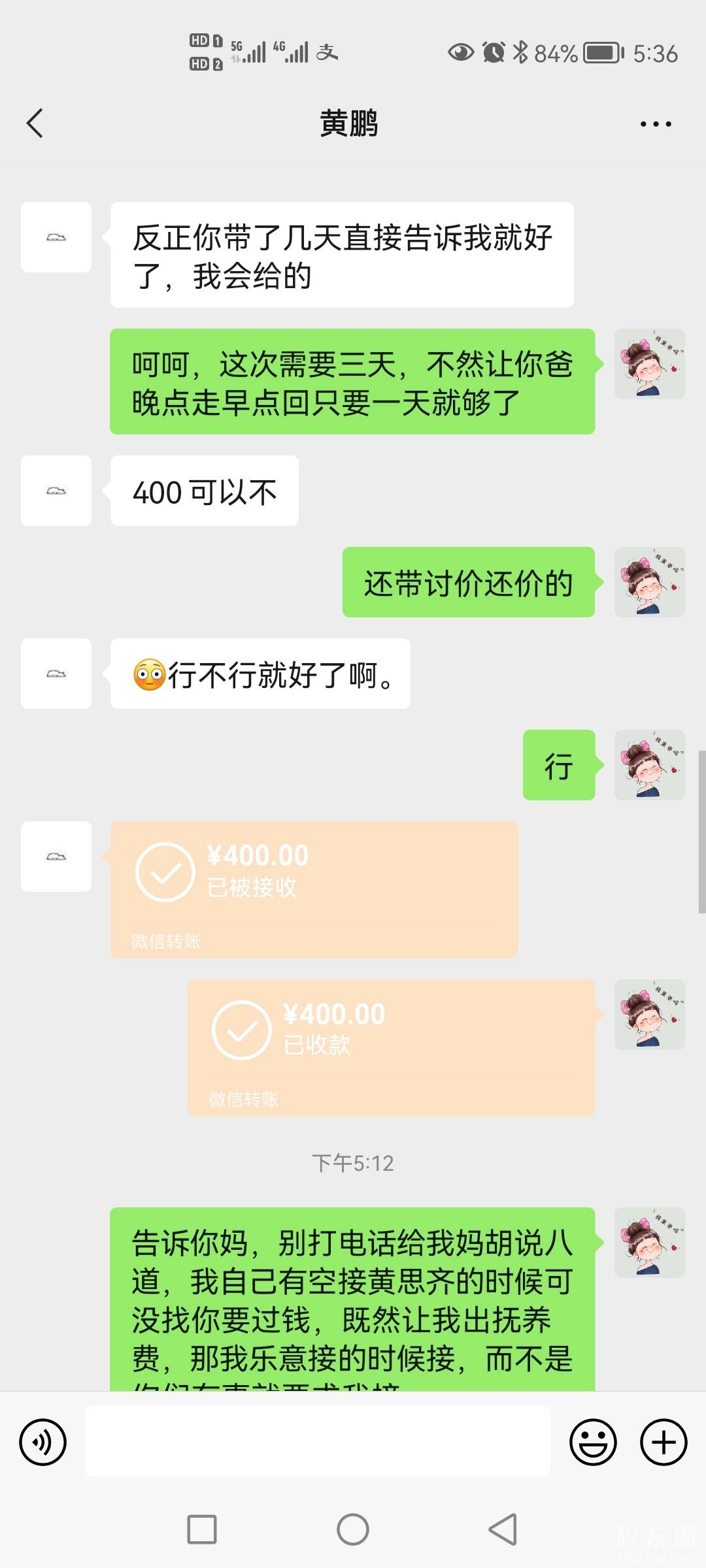This screenshot has width=706, height=1568.
Task: Switch to voice message input
Action: coord(43,1442)
